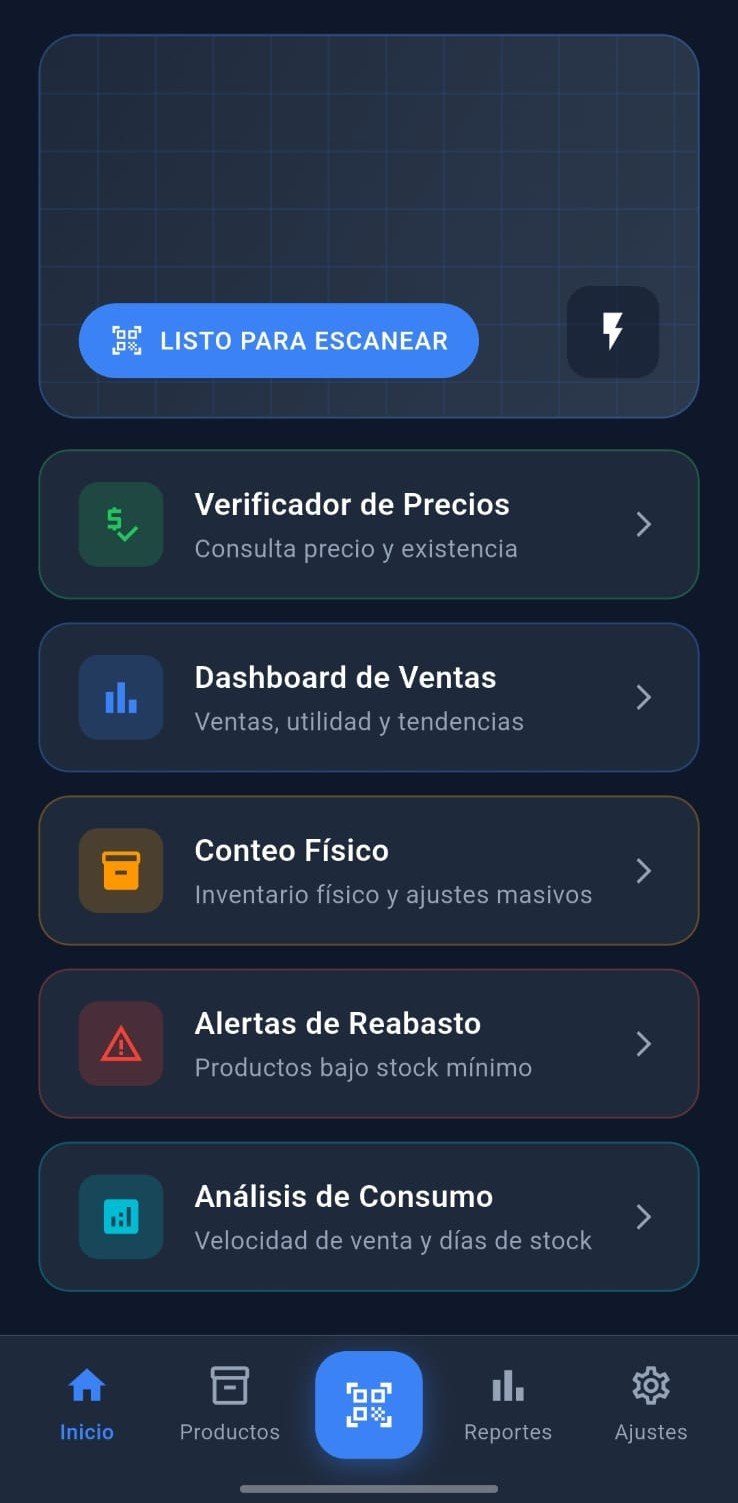Select the Análisis de Consumo chart icon
This screenshot has width=738, height=1503.
(120, 1217)
